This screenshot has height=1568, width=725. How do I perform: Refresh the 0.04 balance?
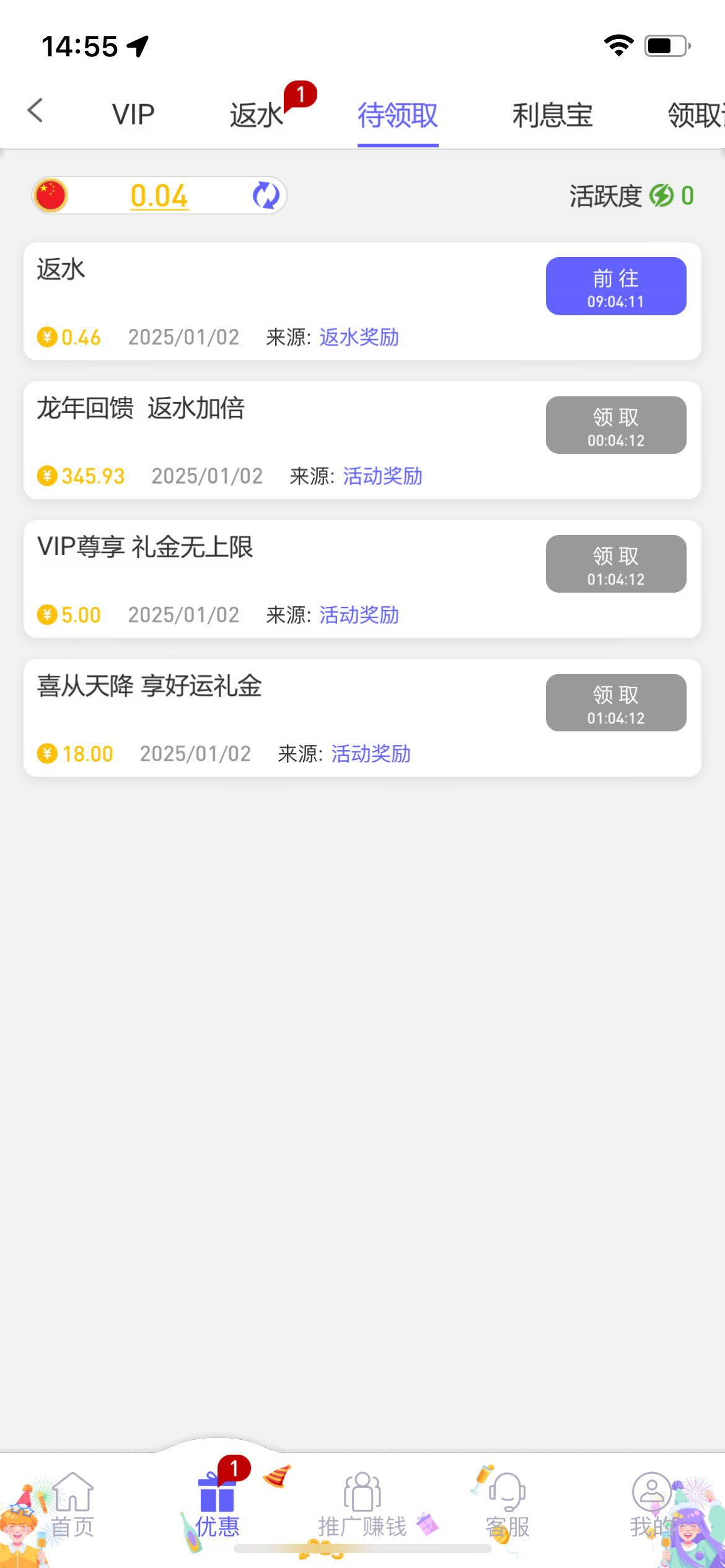[x=266, y=196]
